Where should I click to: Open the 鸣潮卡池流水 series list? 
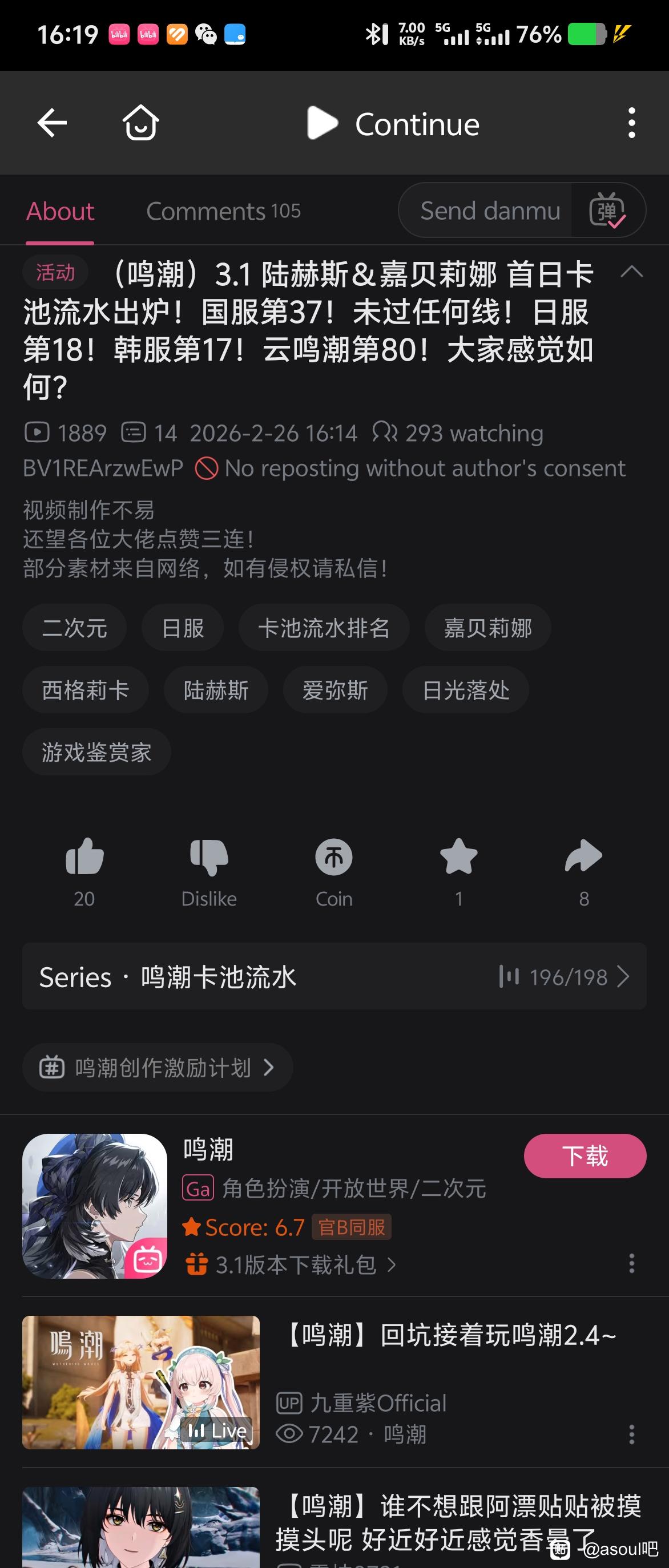[x=334, y=976]
